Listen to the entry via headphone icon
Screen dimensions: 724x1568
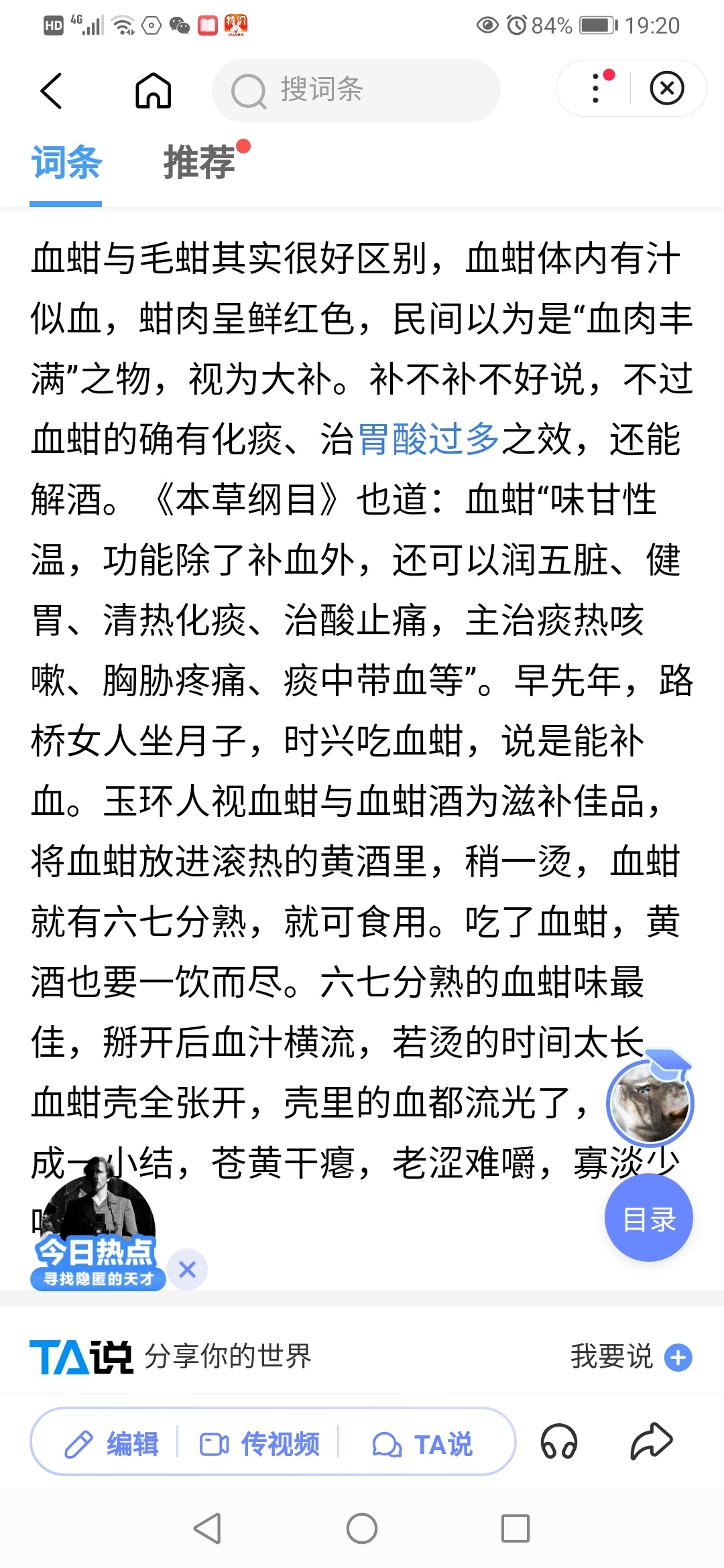pyautogui.click(x=559, y=1442)
